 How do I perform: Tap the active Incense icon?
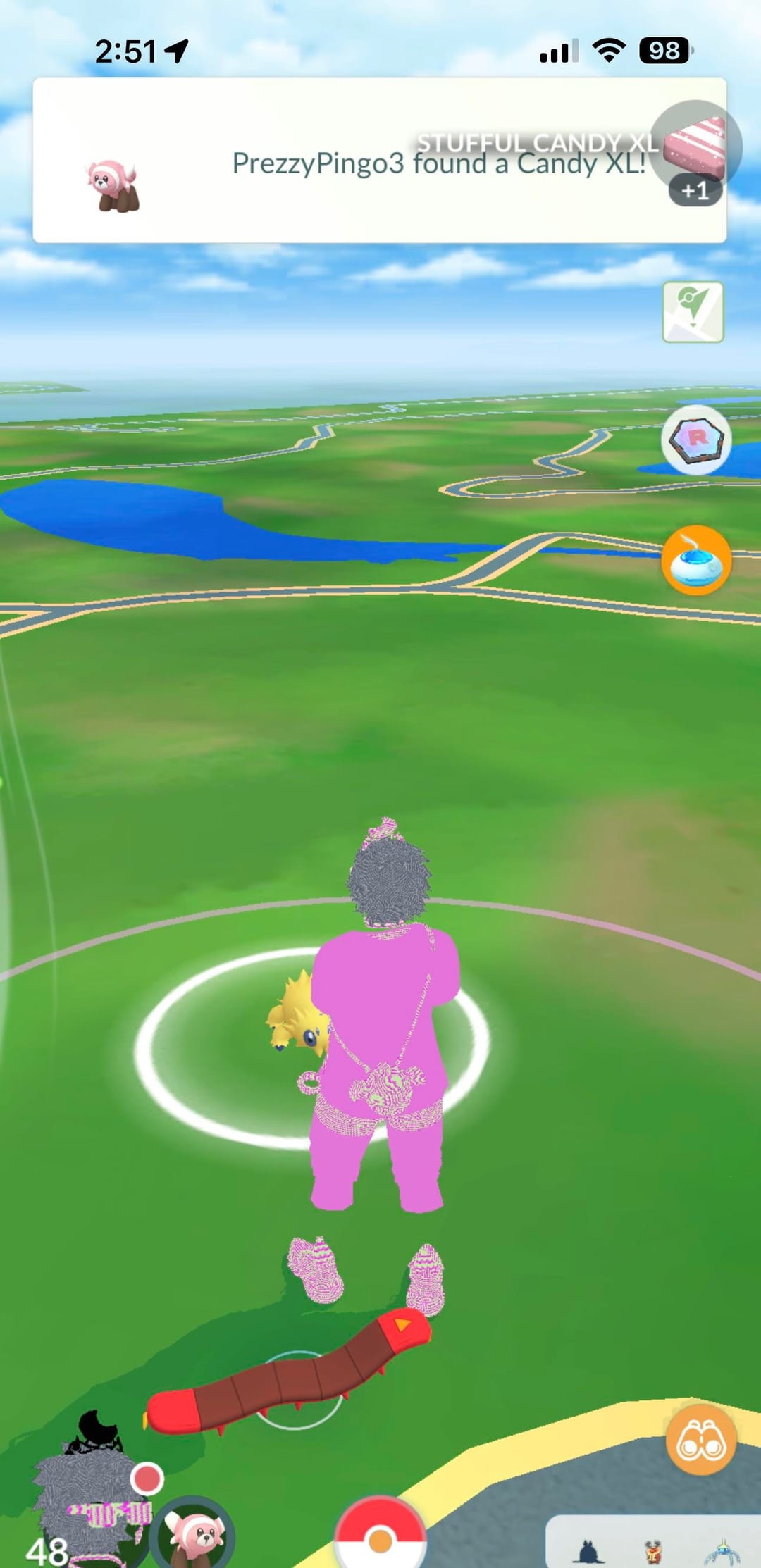pos(696,561)
